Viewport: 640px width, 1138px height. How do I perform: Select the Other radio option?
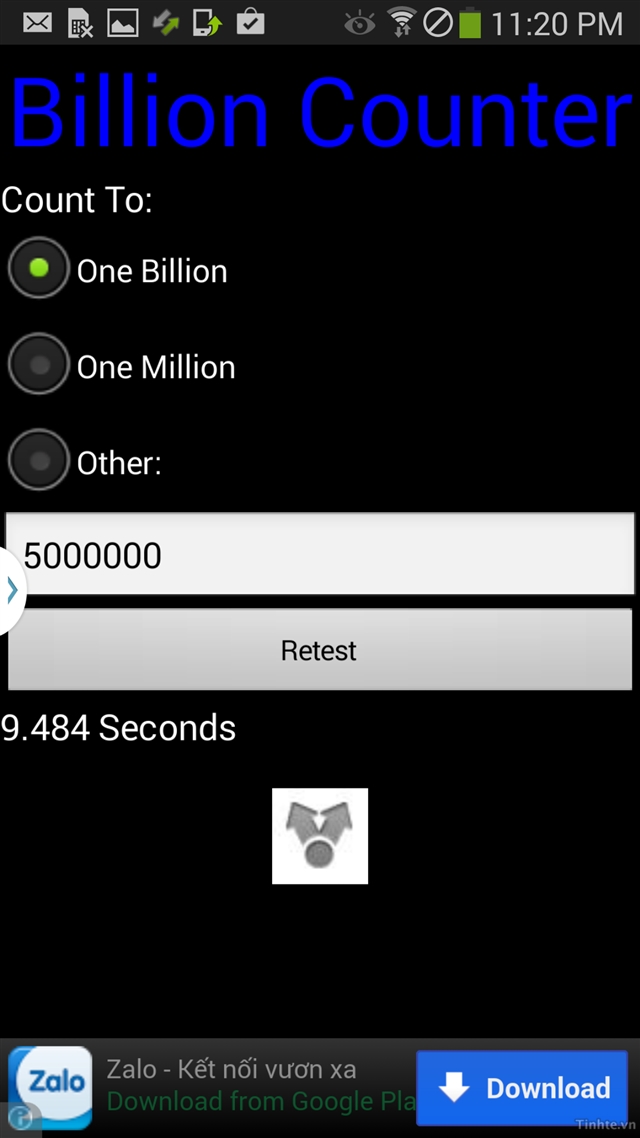click(x=40, y=461)
